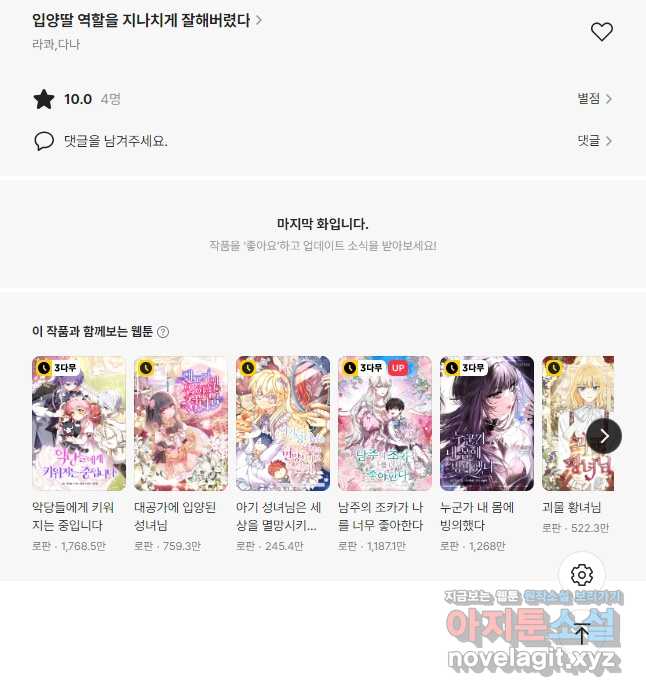Show info about 이 작품과 함께보는 웹툰
The height and width of the screenshot is (697, 646).
click(163, 332)
